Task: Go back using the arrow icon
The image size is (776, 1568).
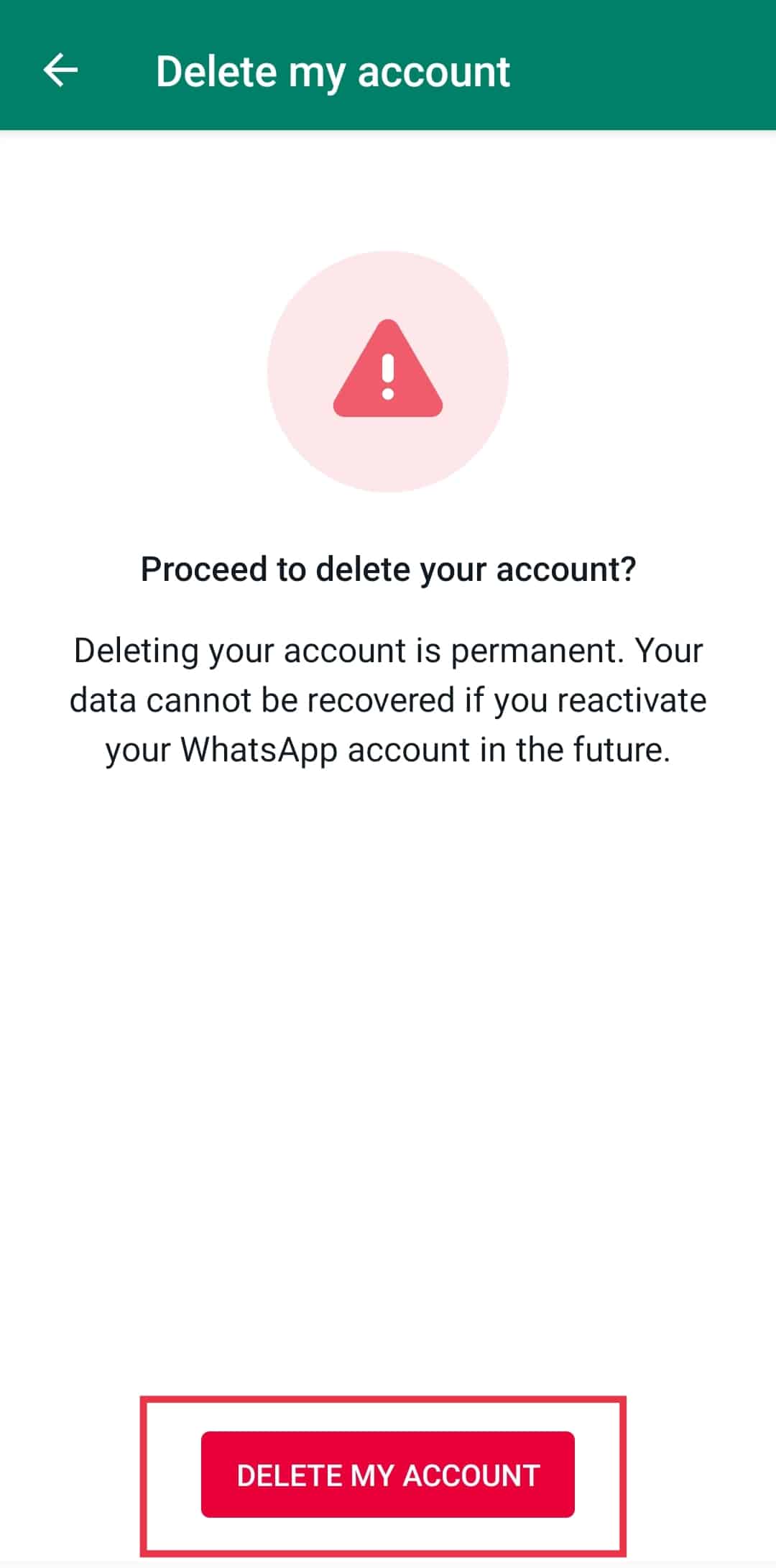Action: click(x=60, y=70)
